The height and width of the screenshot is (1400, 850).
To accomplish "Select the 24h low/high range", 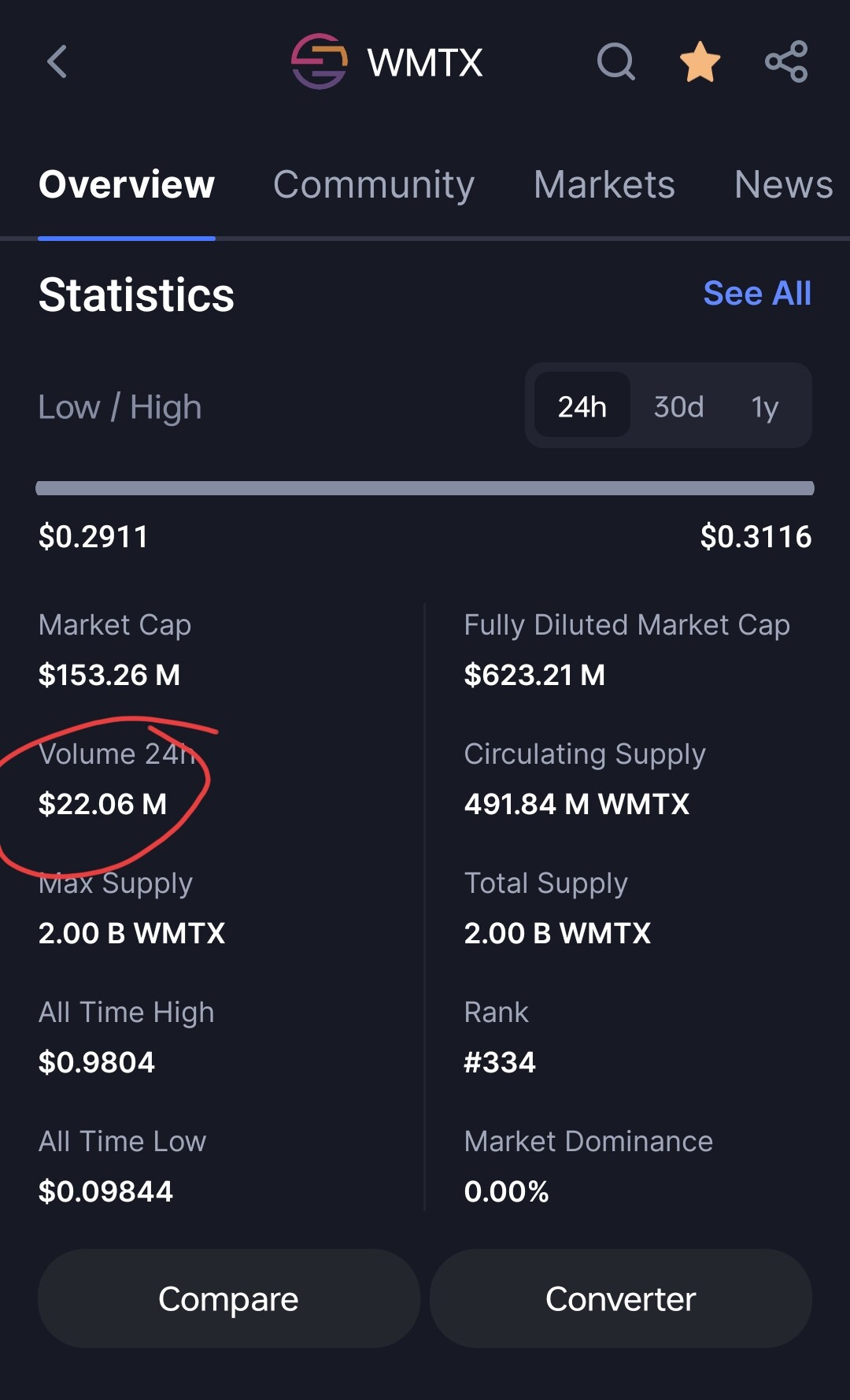I will pyautogui.click(x=582, y=406).
